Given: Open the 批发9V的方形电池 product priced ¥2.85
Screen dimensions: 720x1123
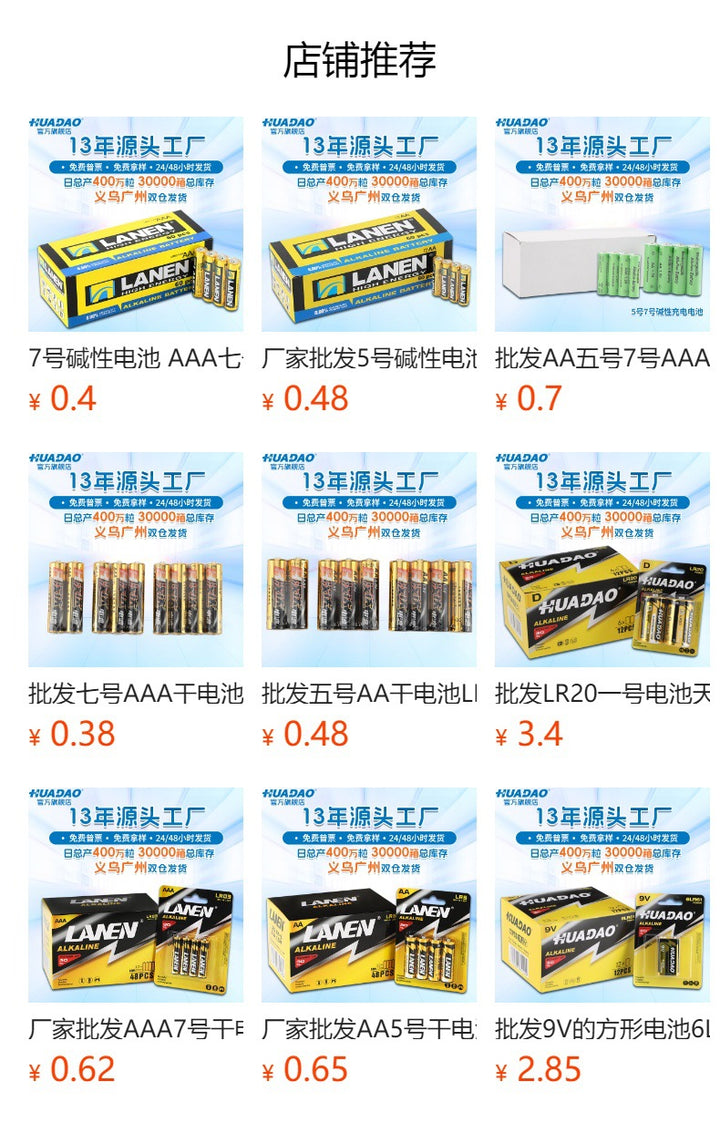Looking at the screenshot, I should 602,895.
